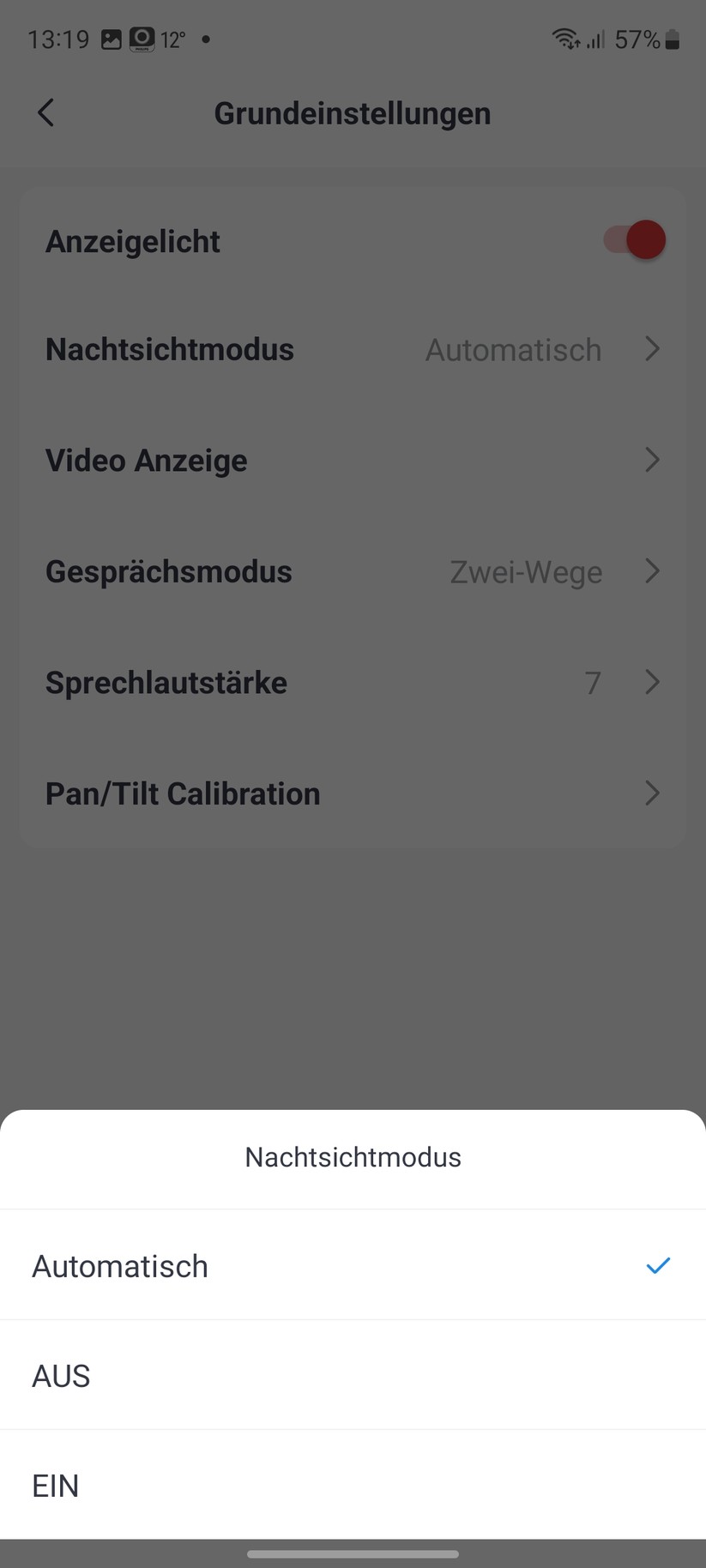
Task: Select EIN for Nachtsichtmodus
Action: (x=353, y=1485)
